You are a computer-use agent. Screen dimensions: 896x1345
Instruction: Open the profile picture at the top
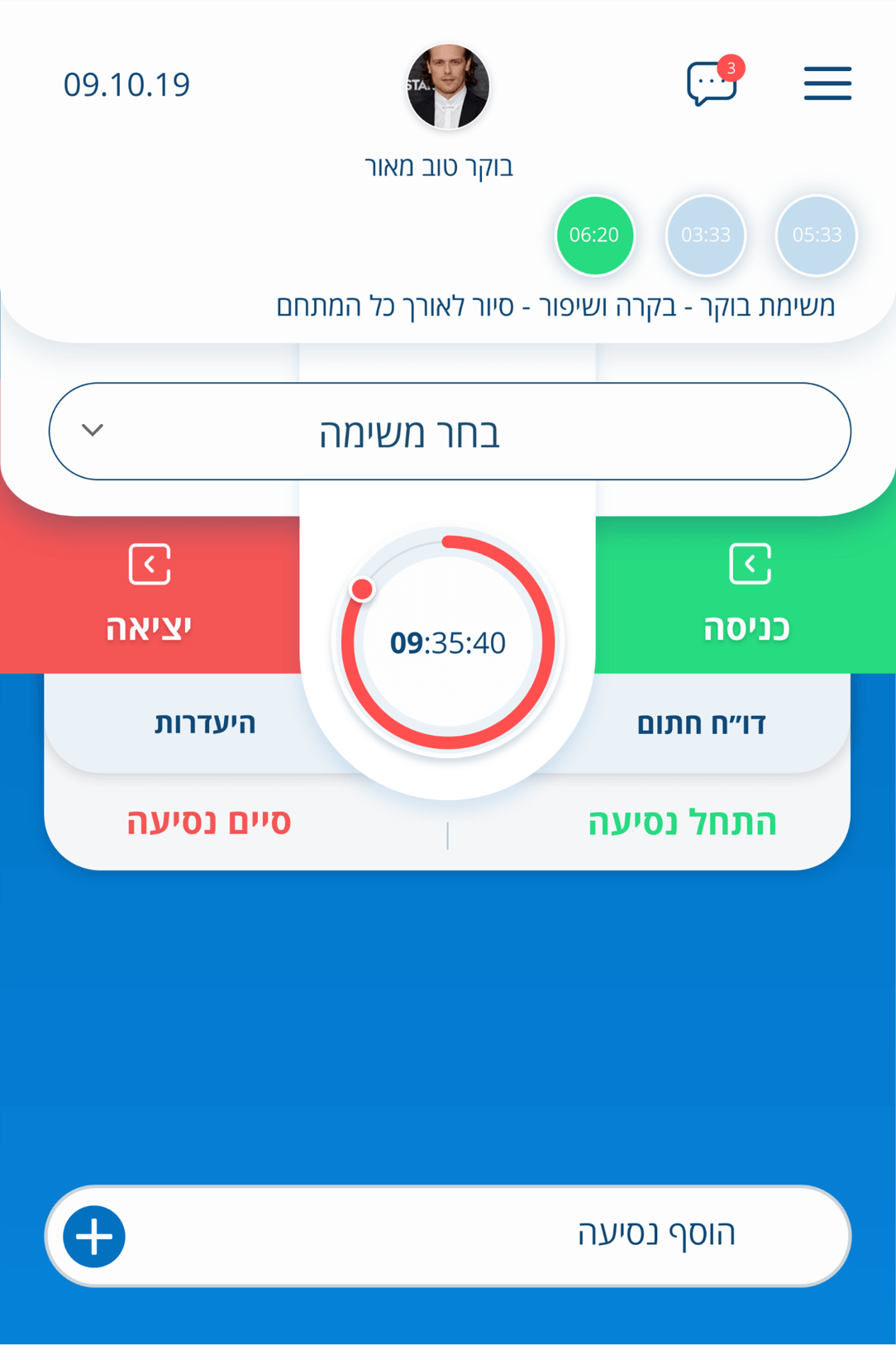(x=447, y=86)
